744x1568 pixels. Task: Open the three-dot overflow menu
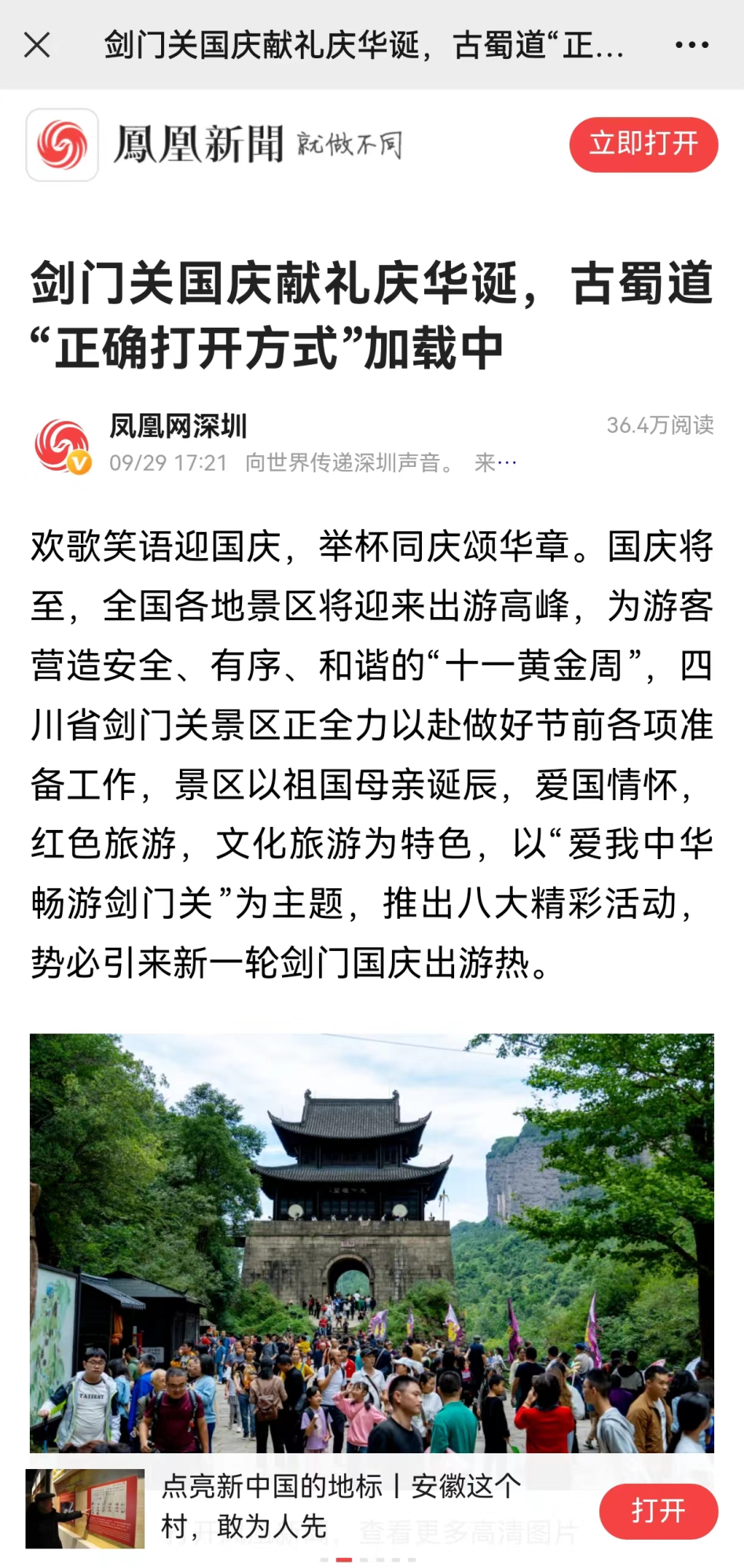[x=691, y=46]
